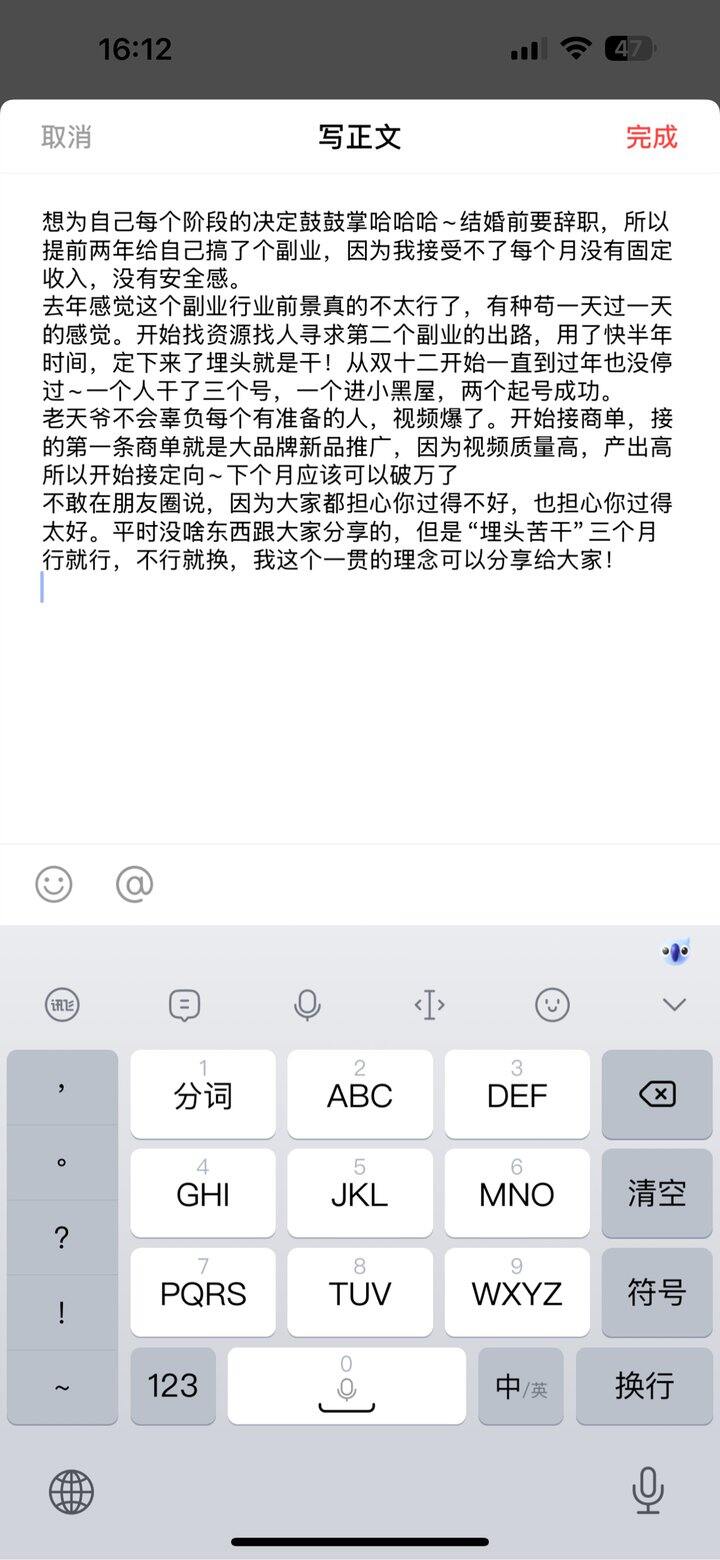
Task: Open the cursor positioning tool icon
Action: coord(429,1004)
